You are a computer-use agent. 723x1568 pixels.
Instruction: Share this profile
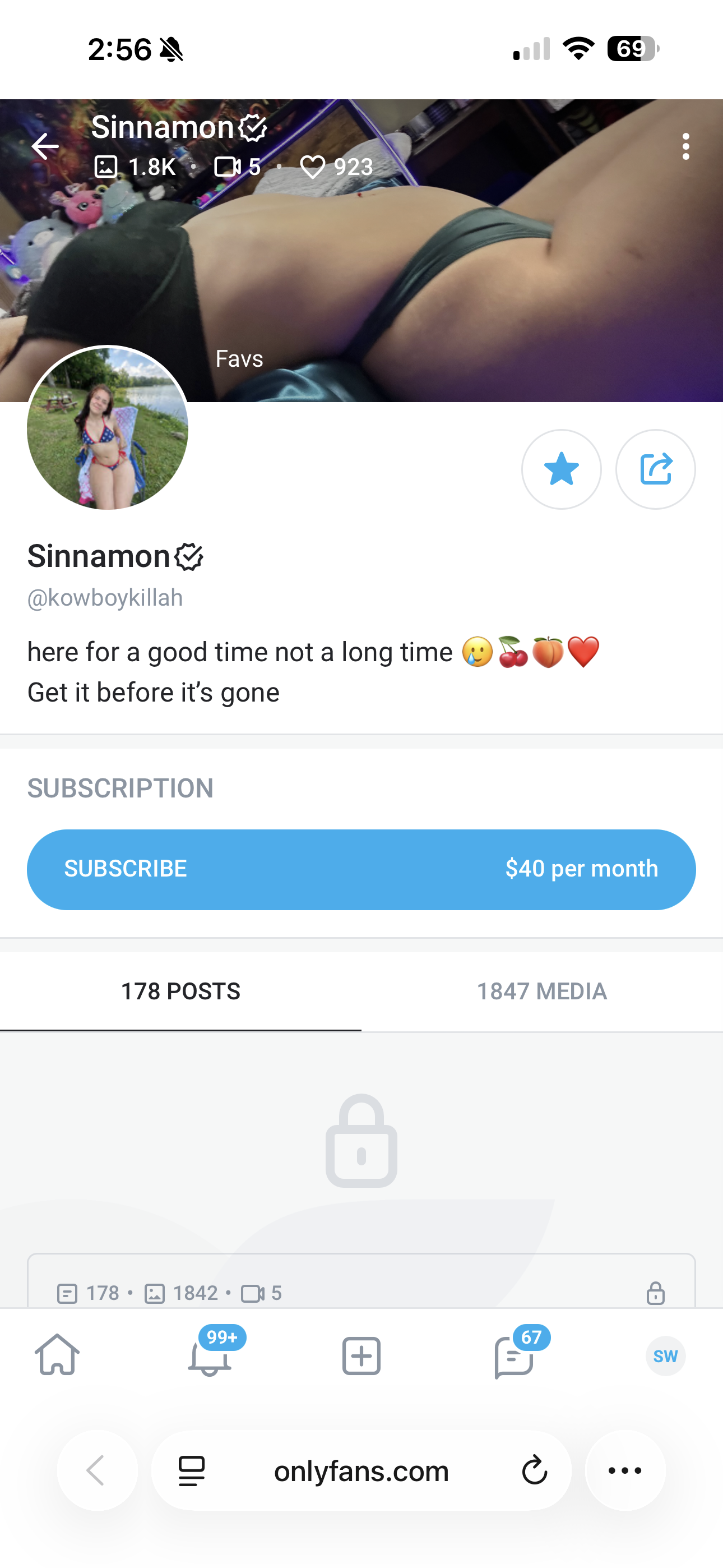pyautogui.click(x=655, y=469)
